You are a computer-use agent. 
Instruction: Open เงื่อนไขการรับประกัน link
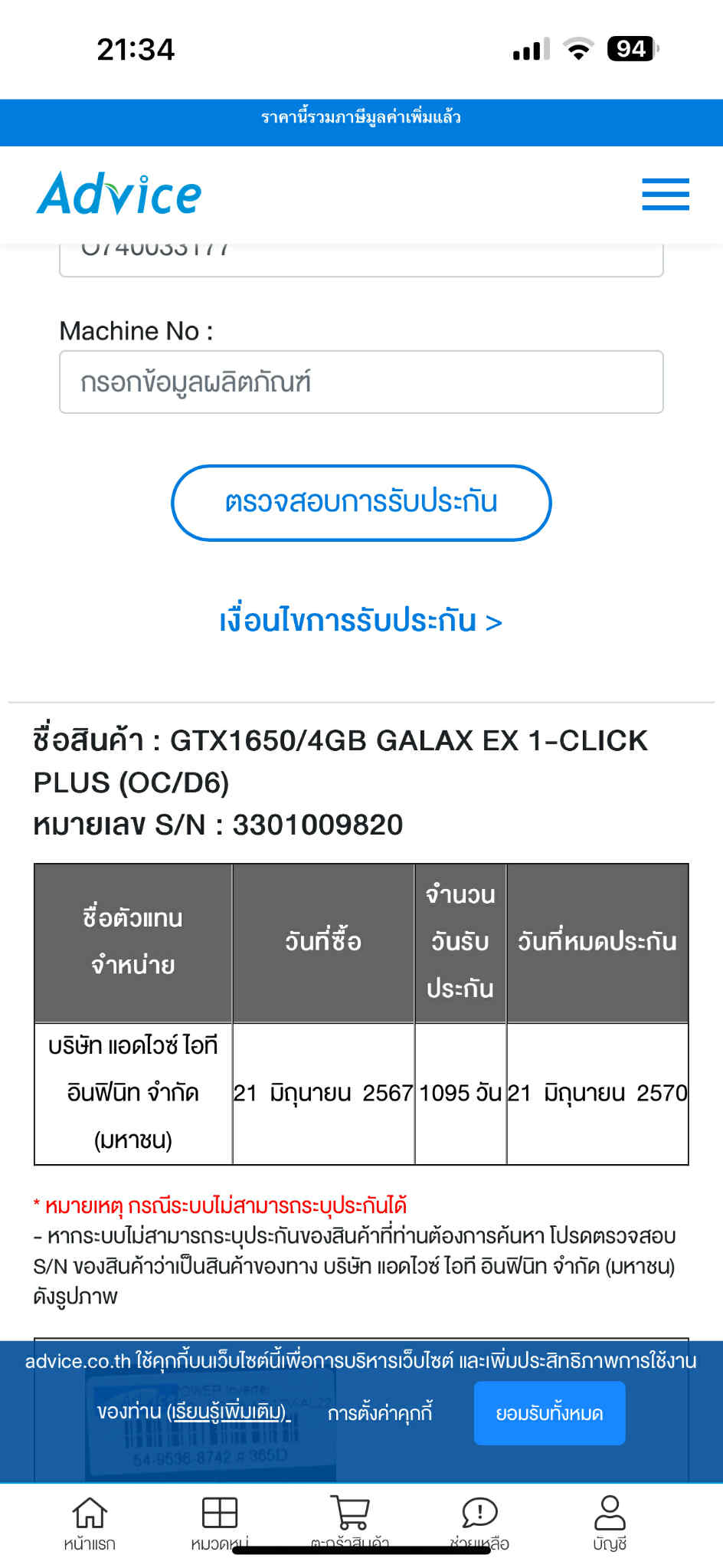click(x=361, y=621)
